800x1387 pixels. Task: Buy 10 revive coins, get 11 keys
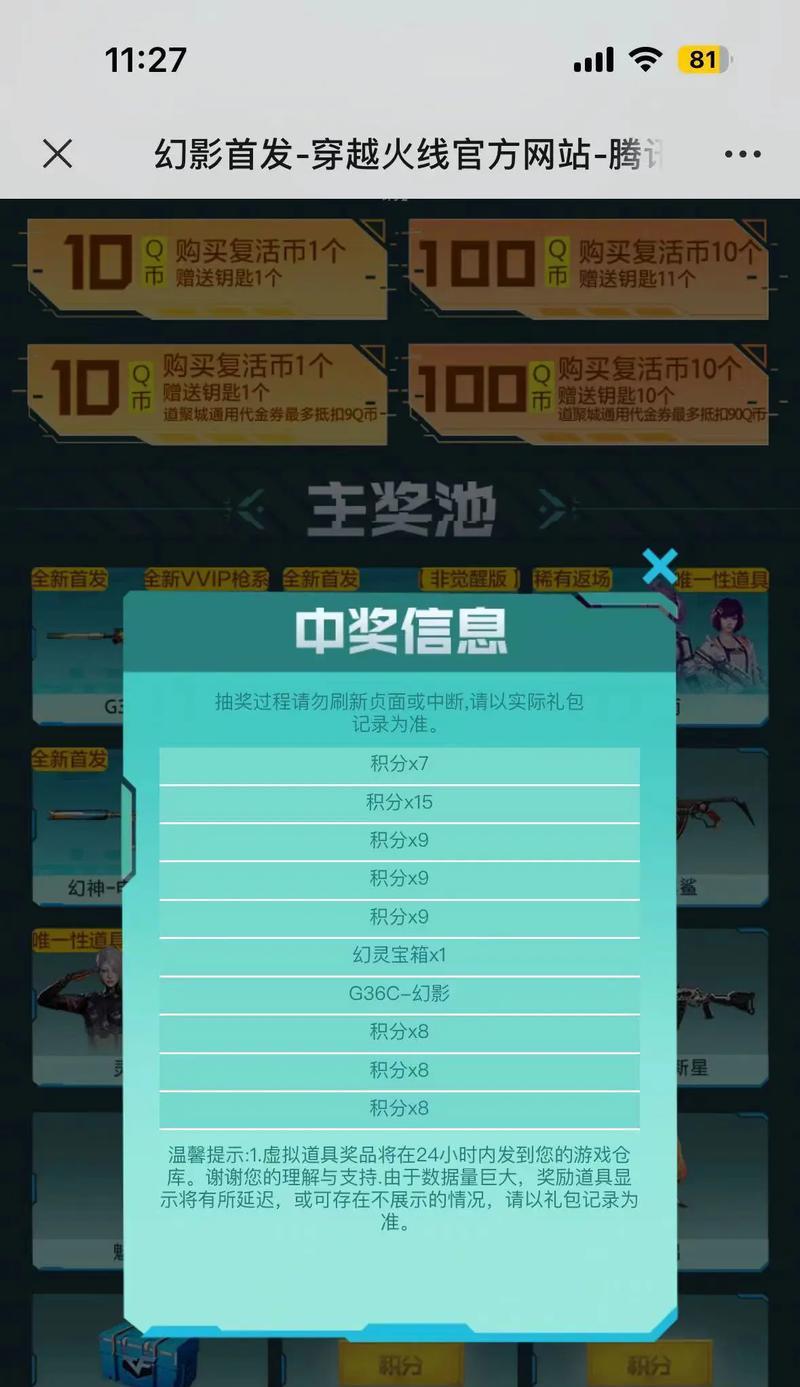click(588, 264)
